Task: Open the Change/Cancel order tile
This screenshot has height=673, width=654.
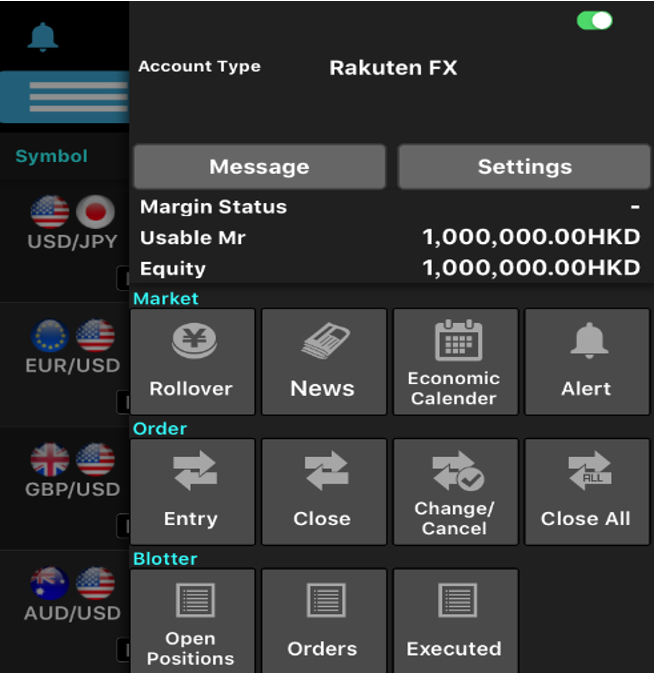Action: pyautogui.click(x=455, y=492)
